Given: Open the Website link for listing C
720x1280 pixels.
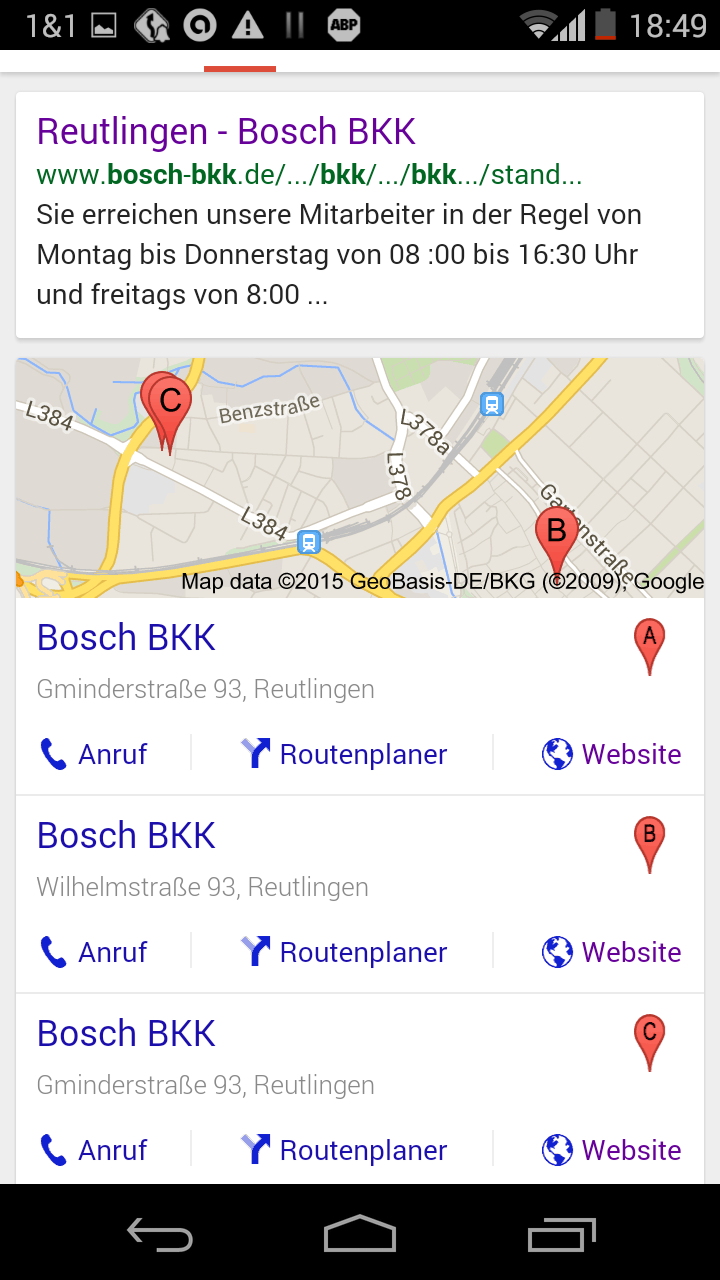Looking at the screenshot, I should coord(611,1150).
